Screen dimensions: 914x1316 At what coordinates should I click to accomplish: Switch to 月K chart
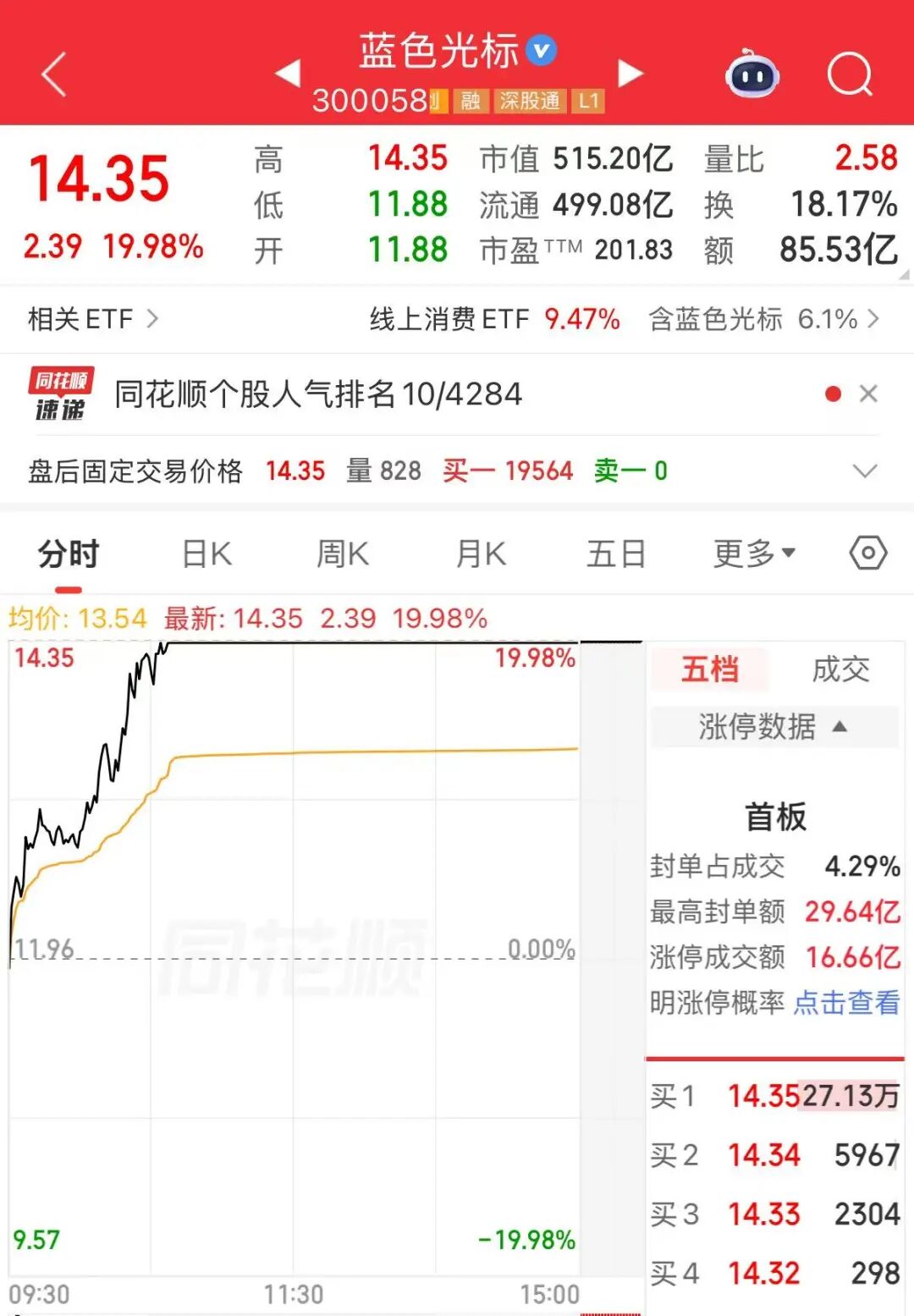click(x=481, y=554)
